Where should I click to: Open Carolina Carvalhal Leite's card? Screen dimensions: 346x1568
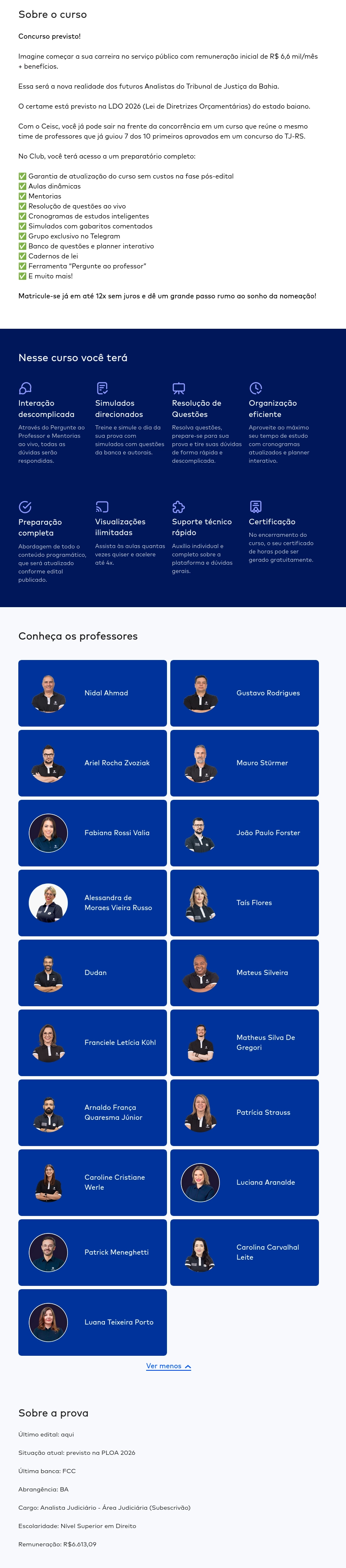coord(244,1252)
